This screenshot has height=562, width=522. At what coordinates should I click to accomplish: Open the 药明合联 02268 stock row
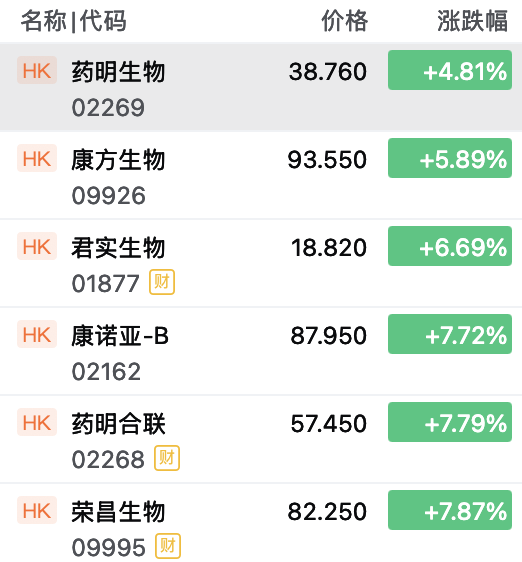click(x=261, y=439)
